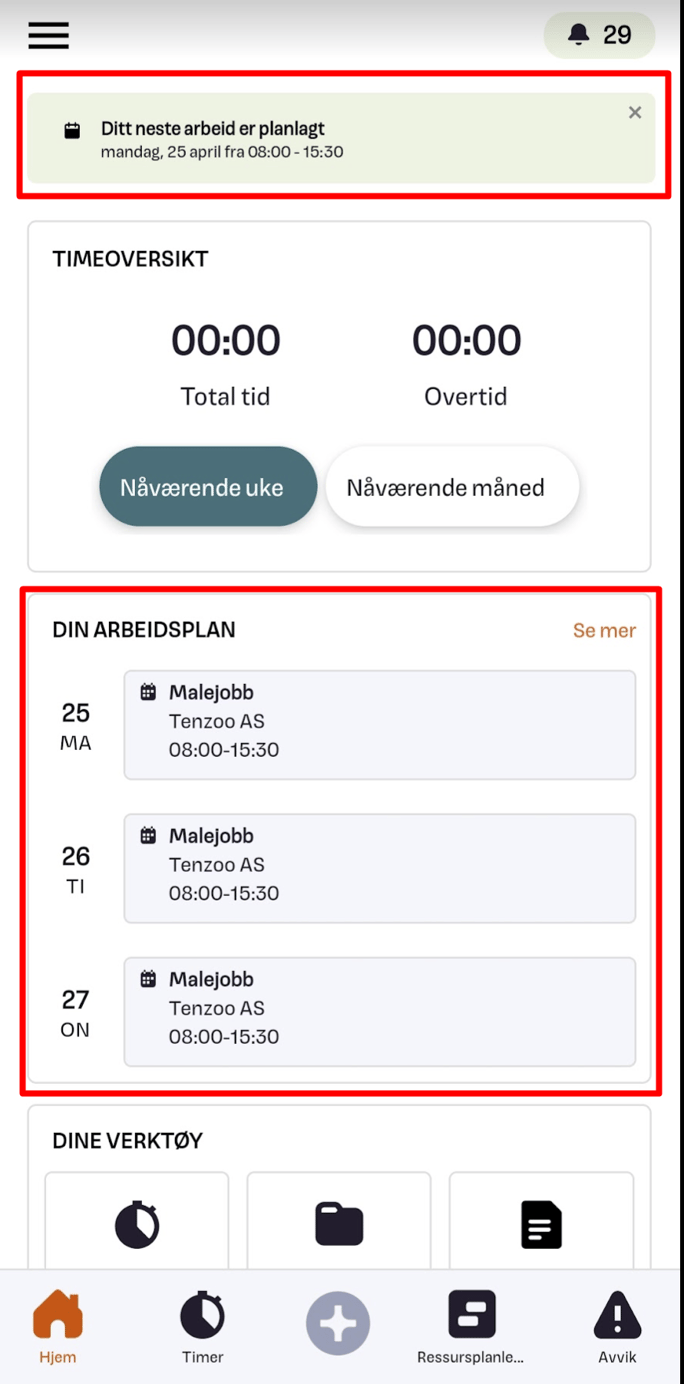Switch to Nåværende måned view

point(452,487)
